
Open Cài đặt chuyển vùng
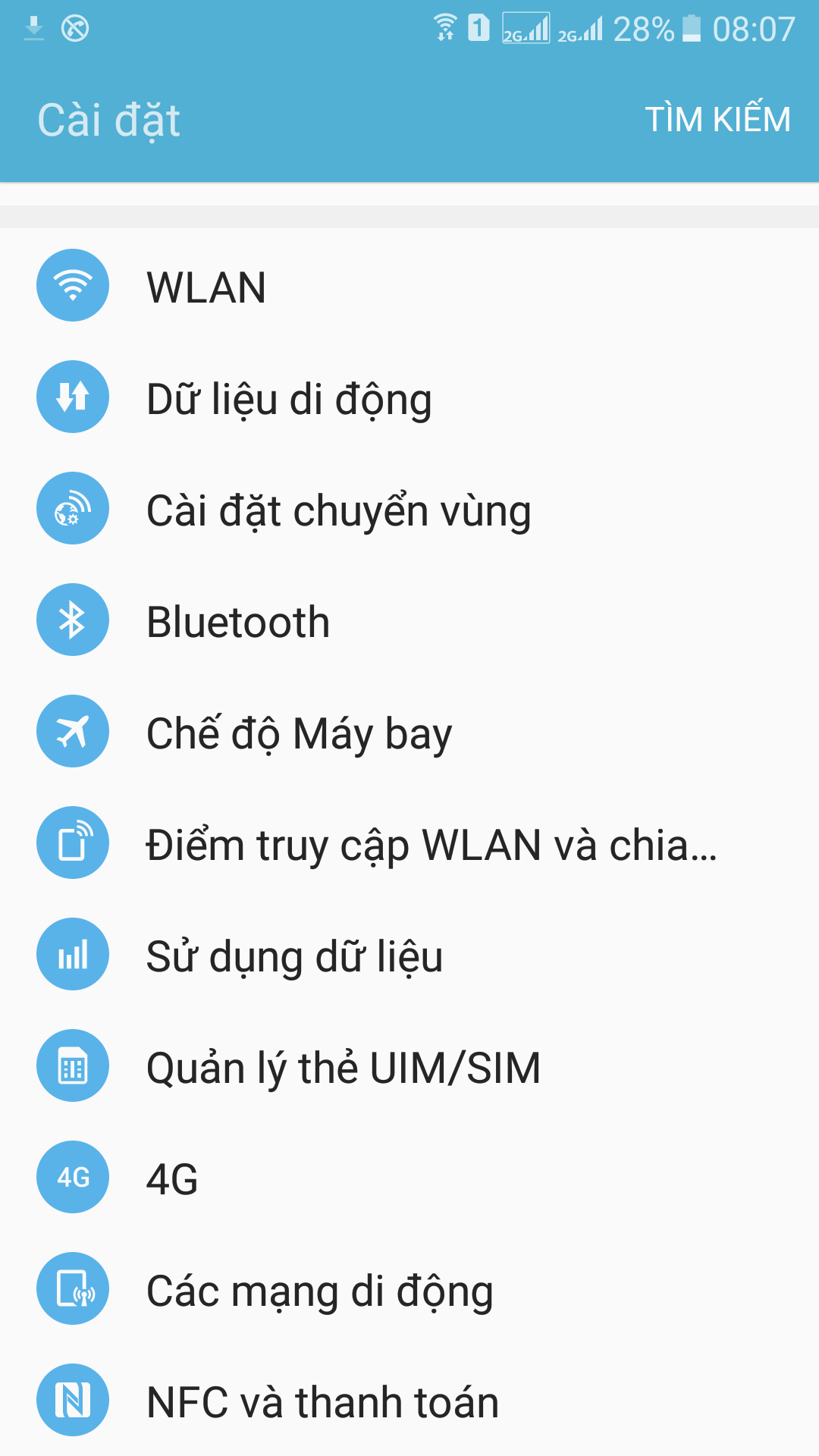[x=409, y=509]
